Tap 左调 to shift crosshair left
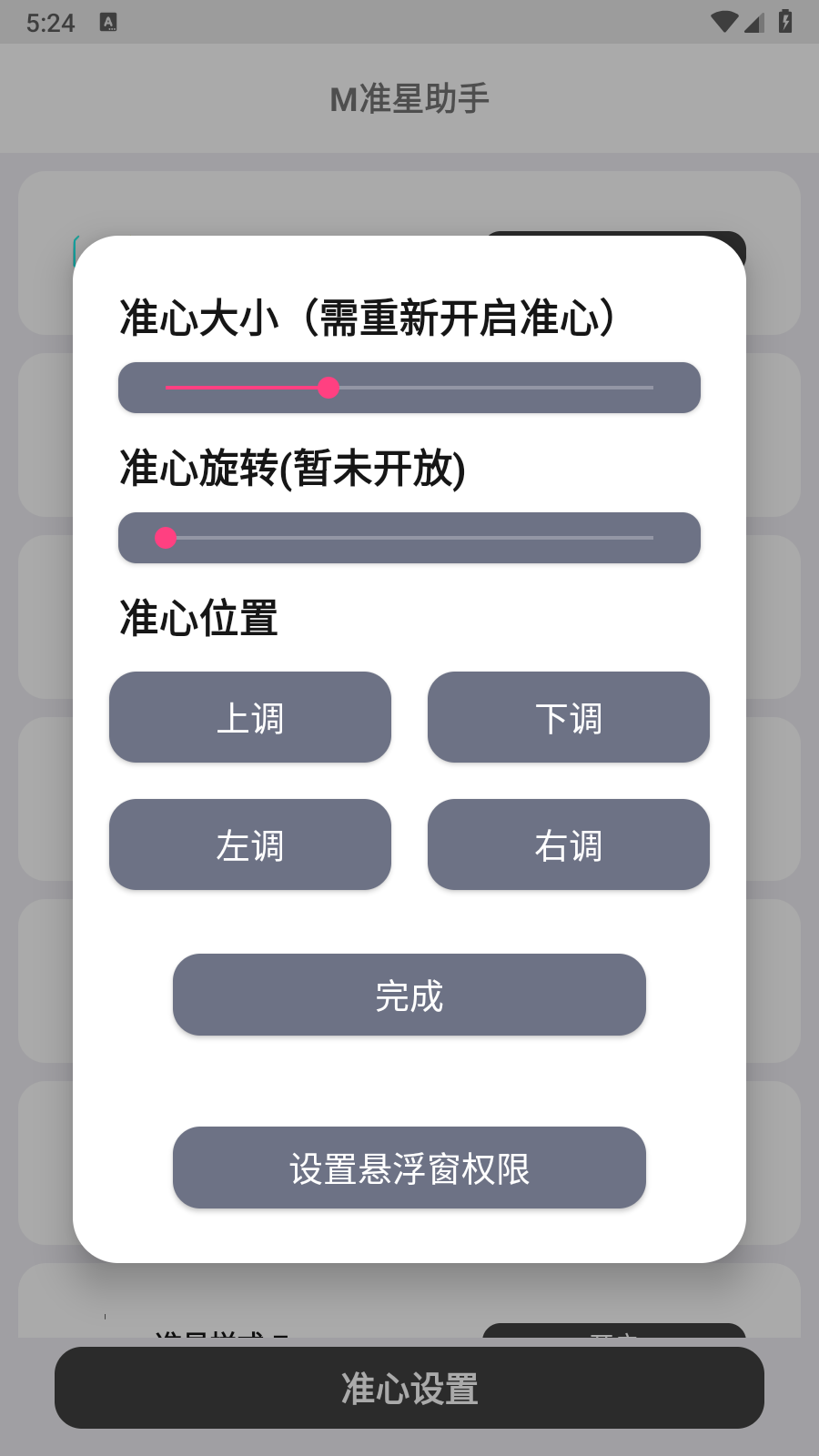This screenshot has height=1456, width=819. click(249, 844)
